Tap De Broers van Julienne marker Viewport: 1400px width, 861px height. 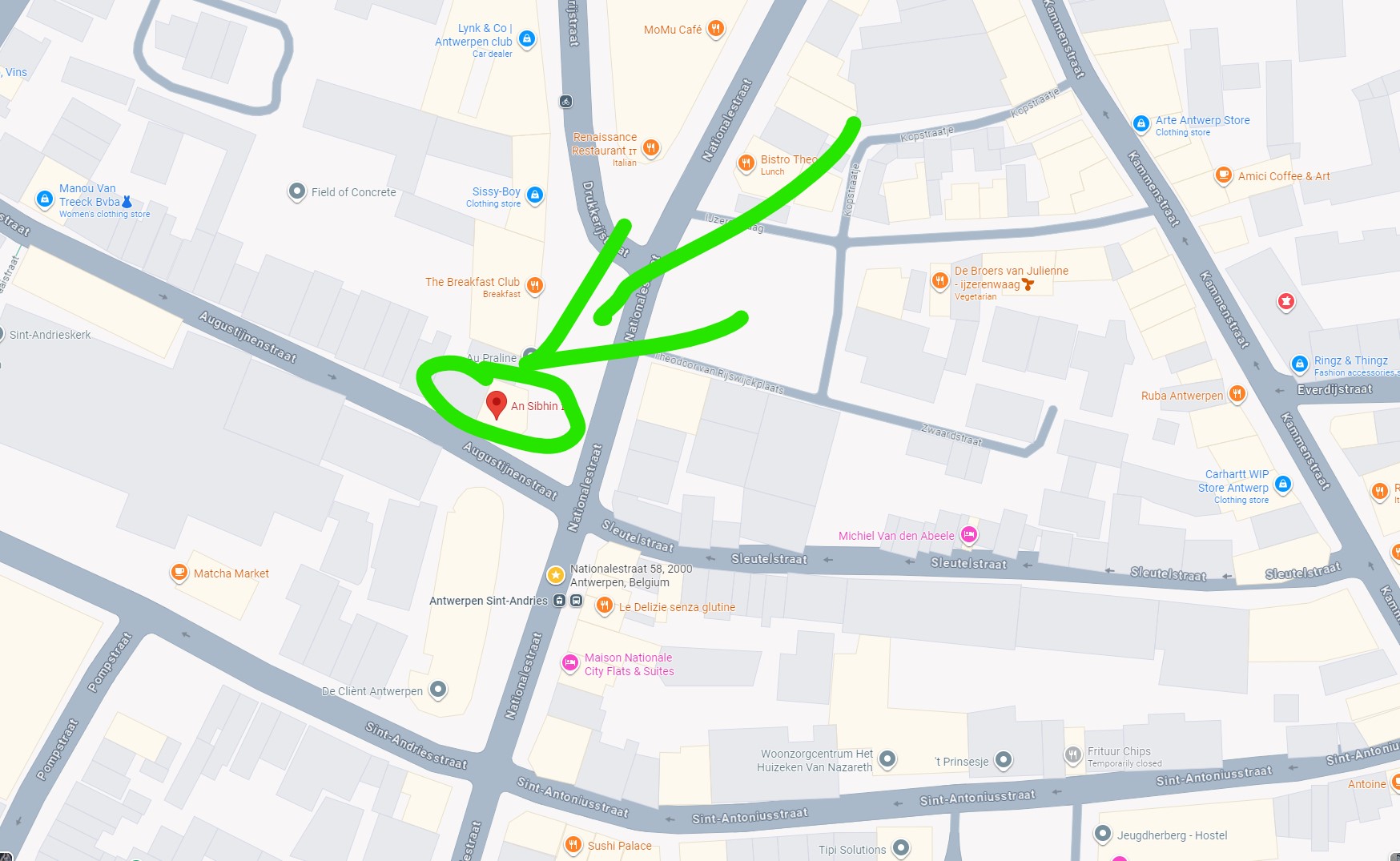[x=939, y=280]
